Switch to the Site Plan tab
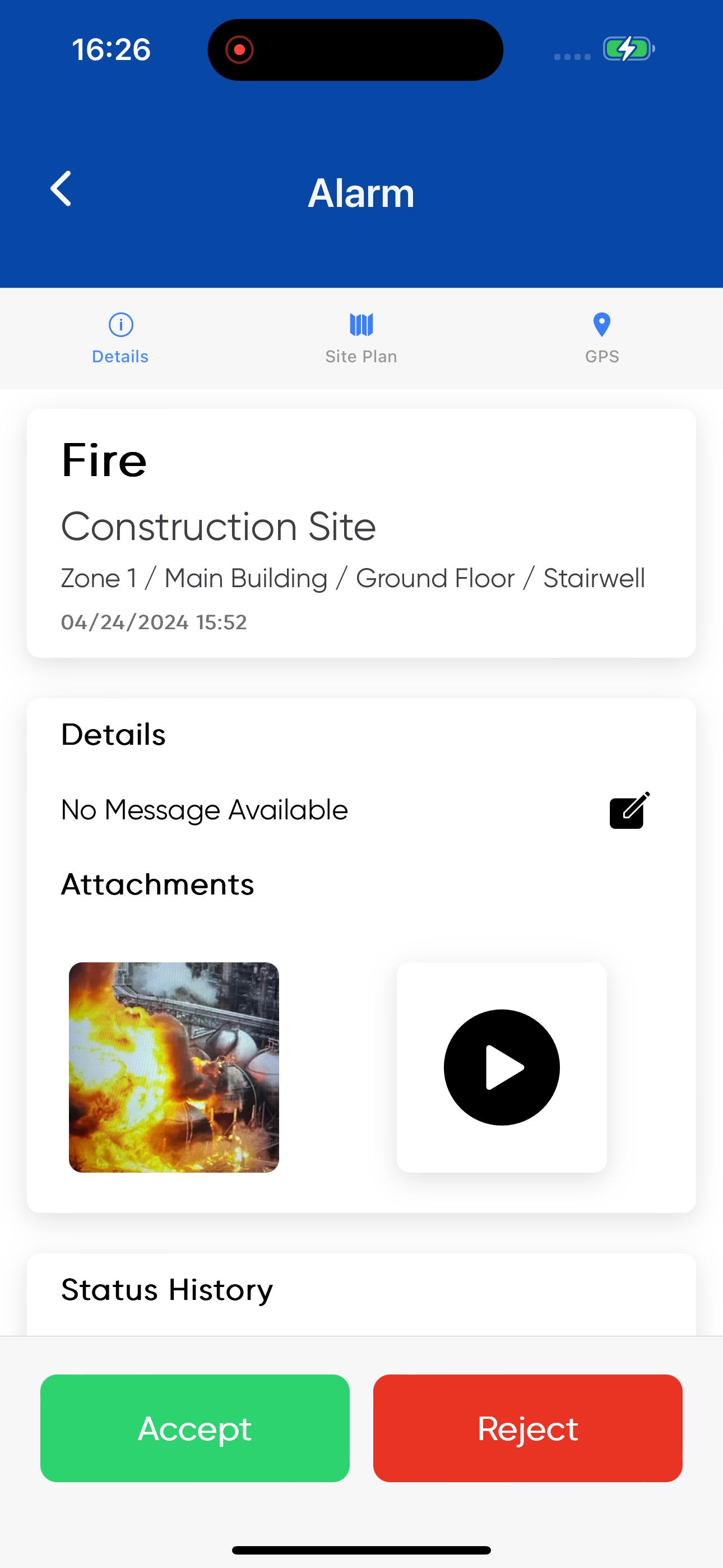 click(361, 338)
